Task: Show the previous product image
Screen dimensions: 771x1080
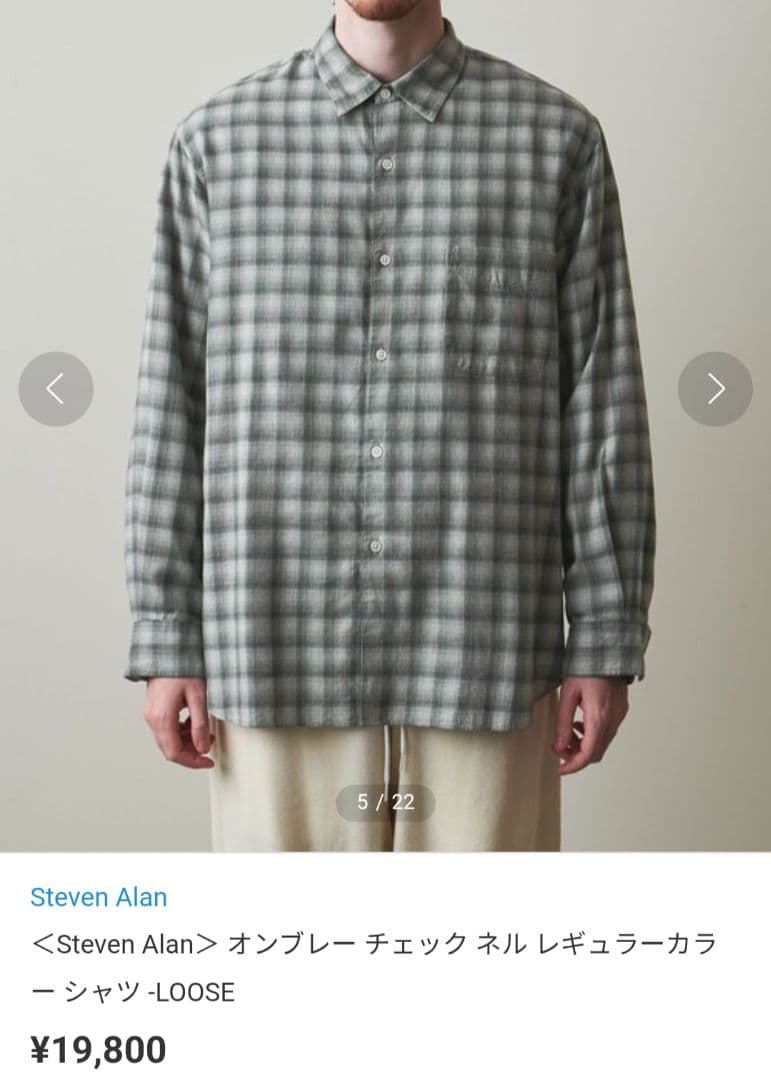Action: 56,389
